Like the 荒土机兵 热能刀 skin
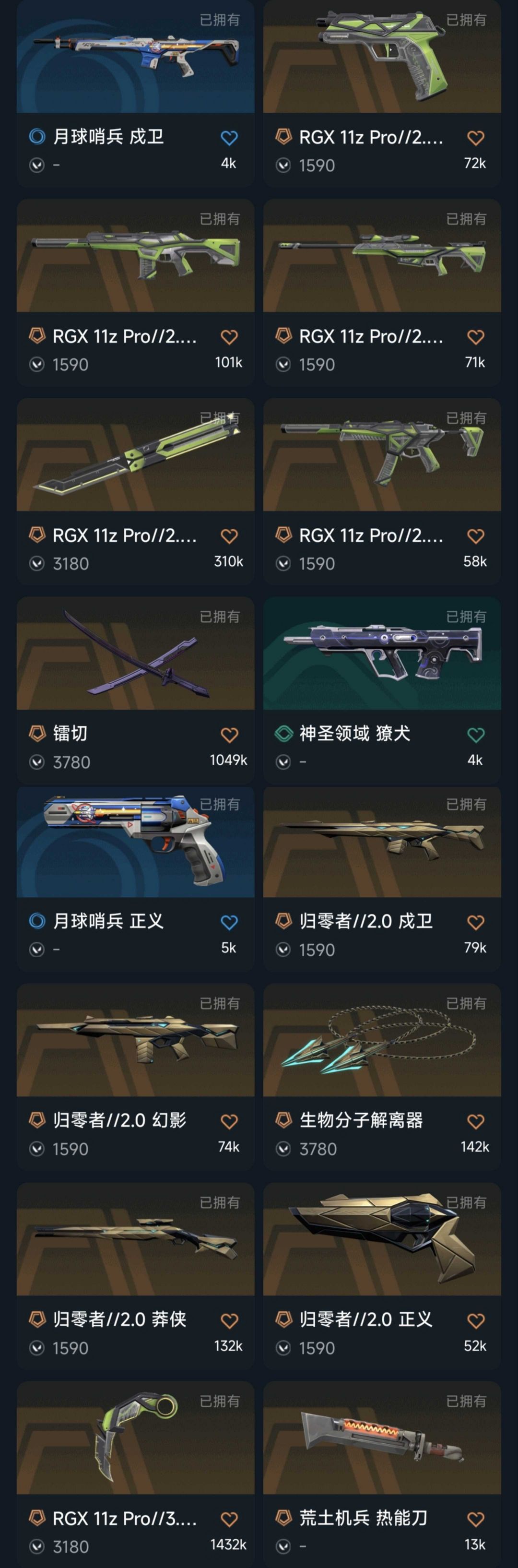The height and width of the screenshot is (1568, 518). coord(475,1520)
